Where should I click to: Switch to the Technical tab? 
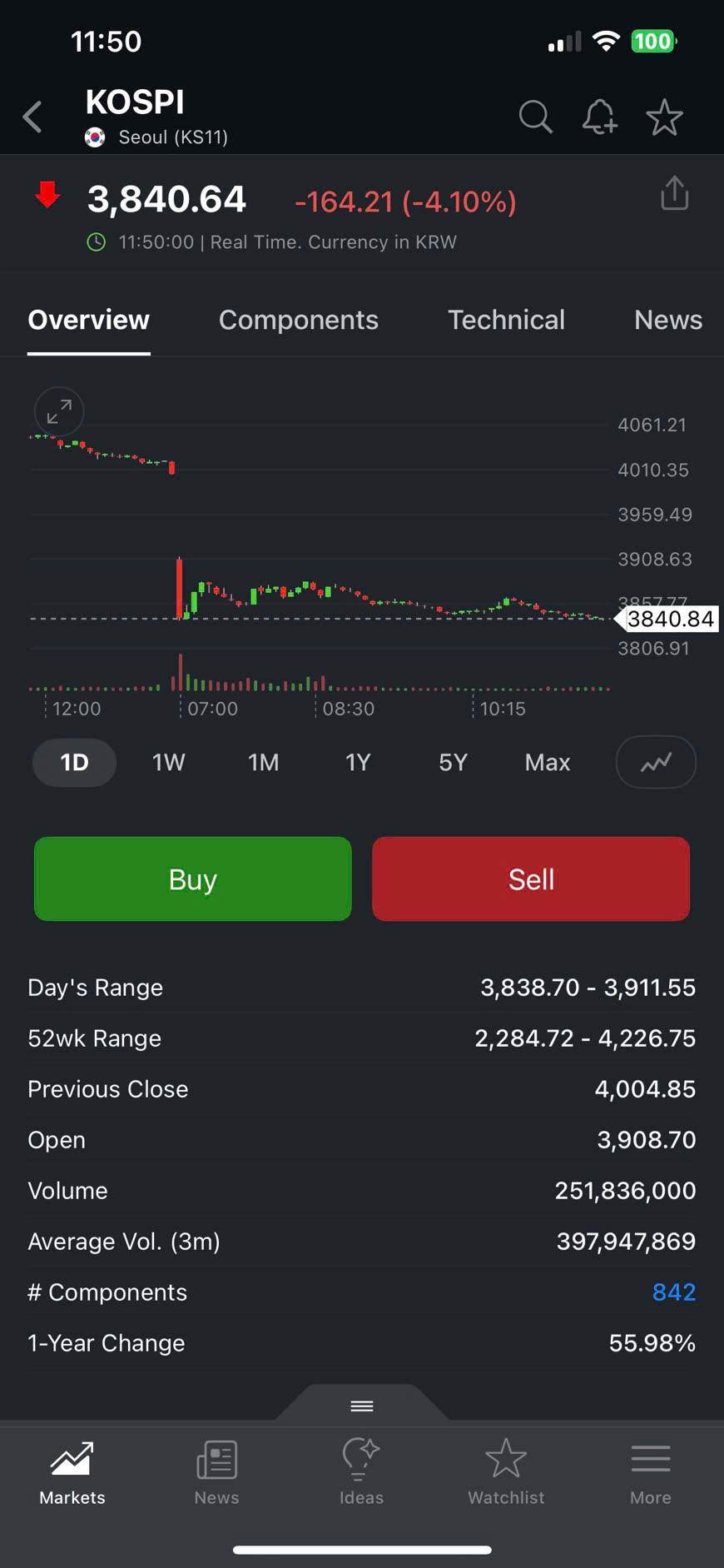(506, 320)
